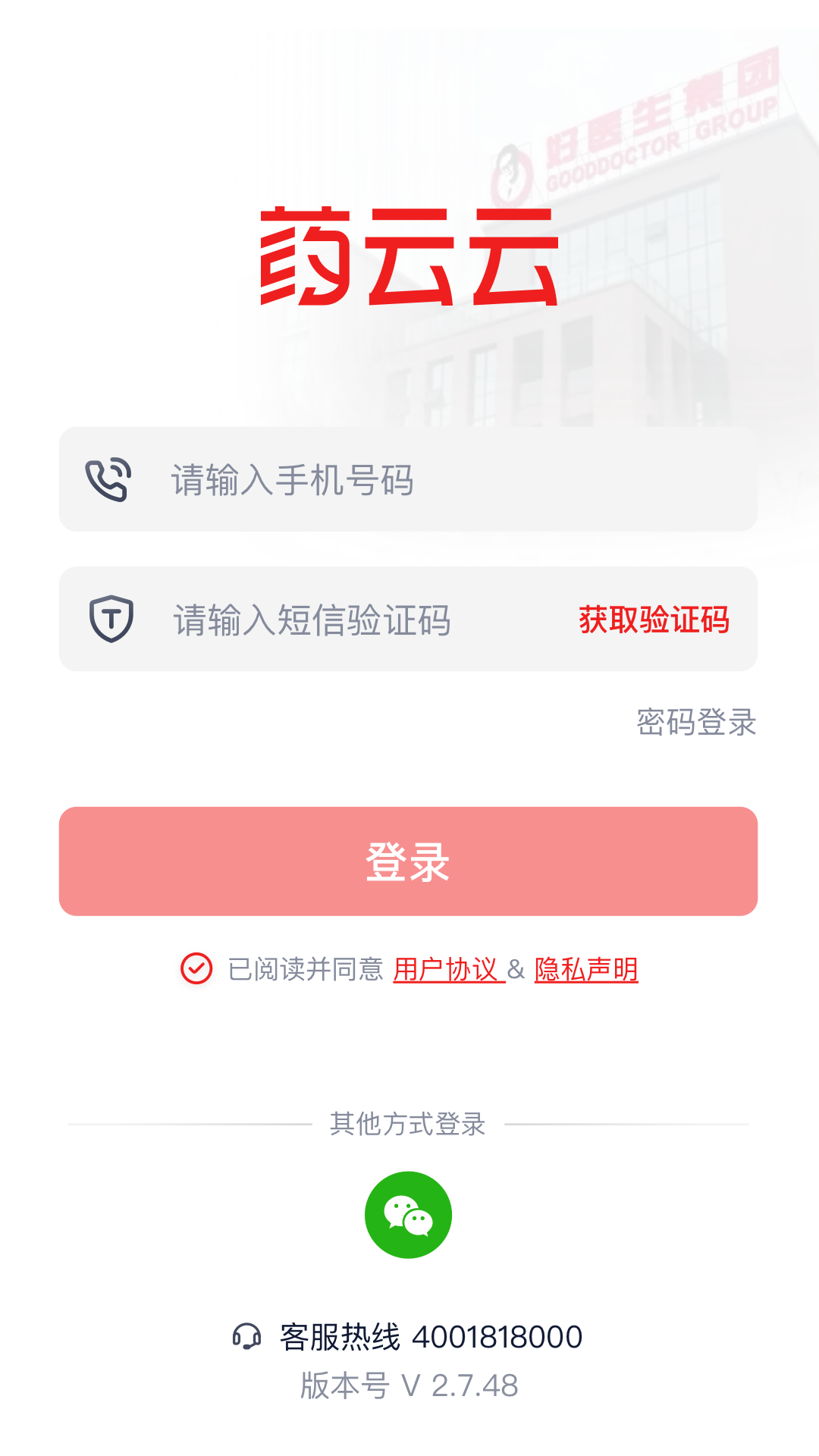Image resolution: width=819 pixels, height=1456 pixels.
Task: Open the 用户协议 user agreement link
Action: pyautogui.click(x=447, y=968)
